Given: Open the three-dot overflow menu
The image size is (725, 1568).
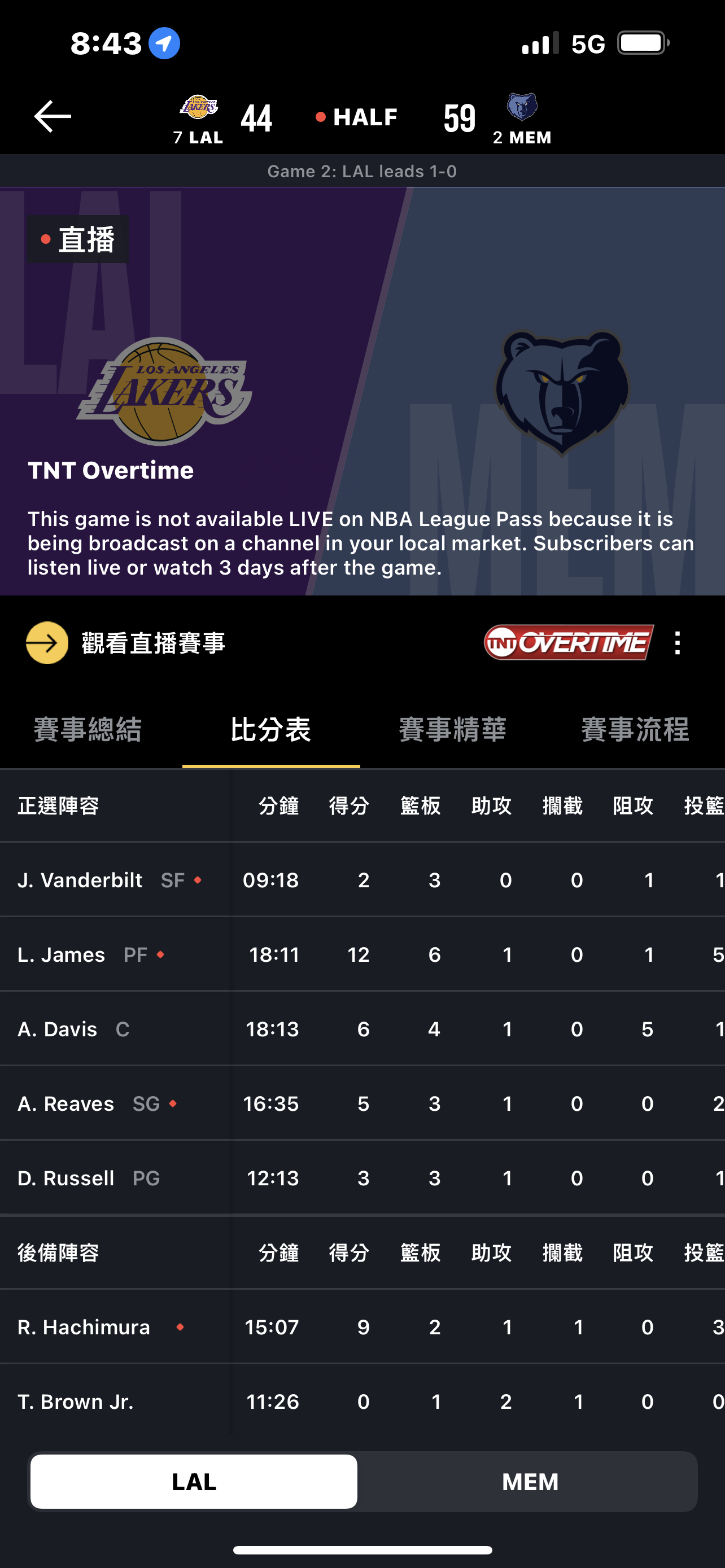Looking at the screenshot, I should [x=677, y=643].
